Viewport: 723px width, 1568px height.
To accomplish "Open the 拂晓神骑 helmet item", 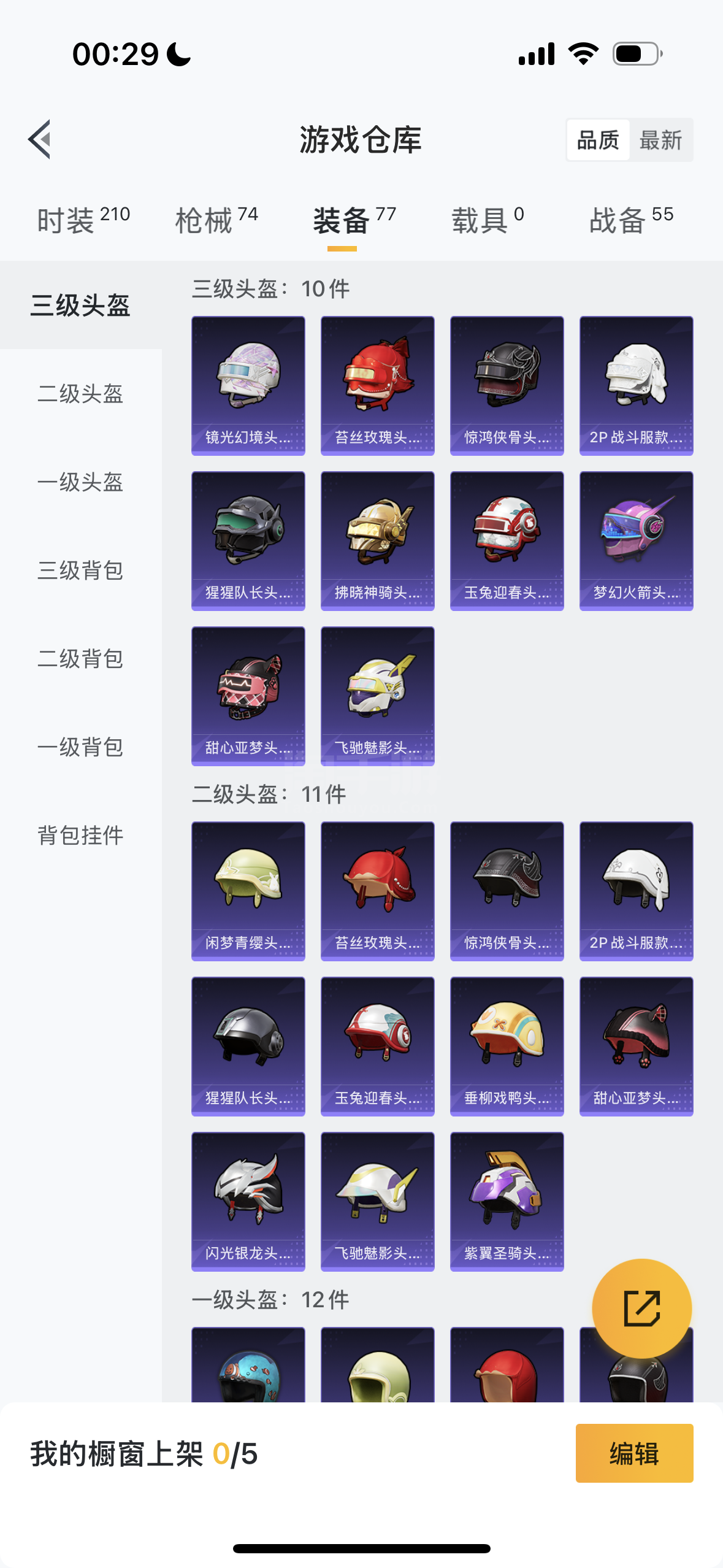I will coord(377,540).
